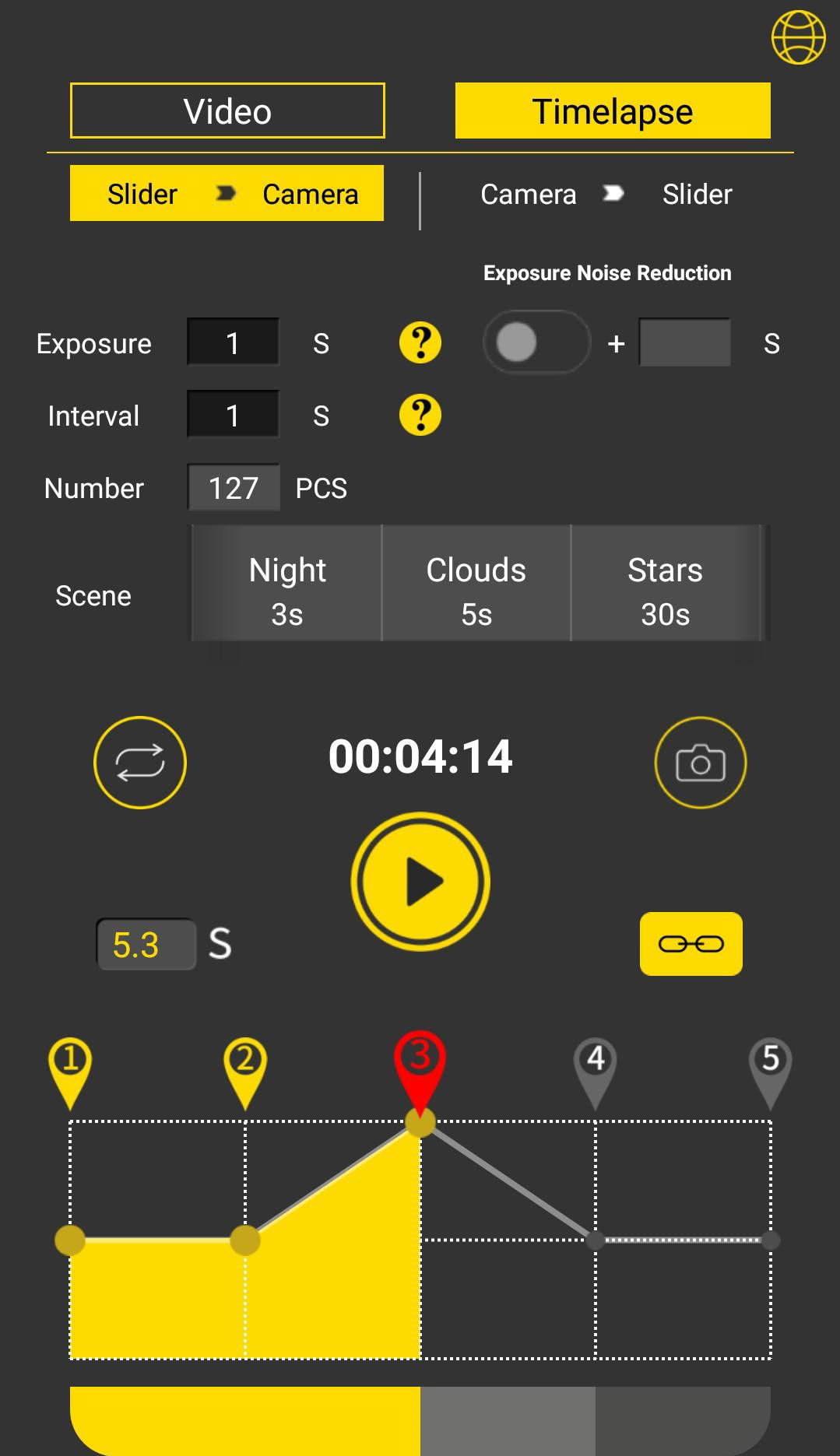Select keyframe marker 4
840x1456 pixels.
pyautogui.click(x=596, y=1062)
